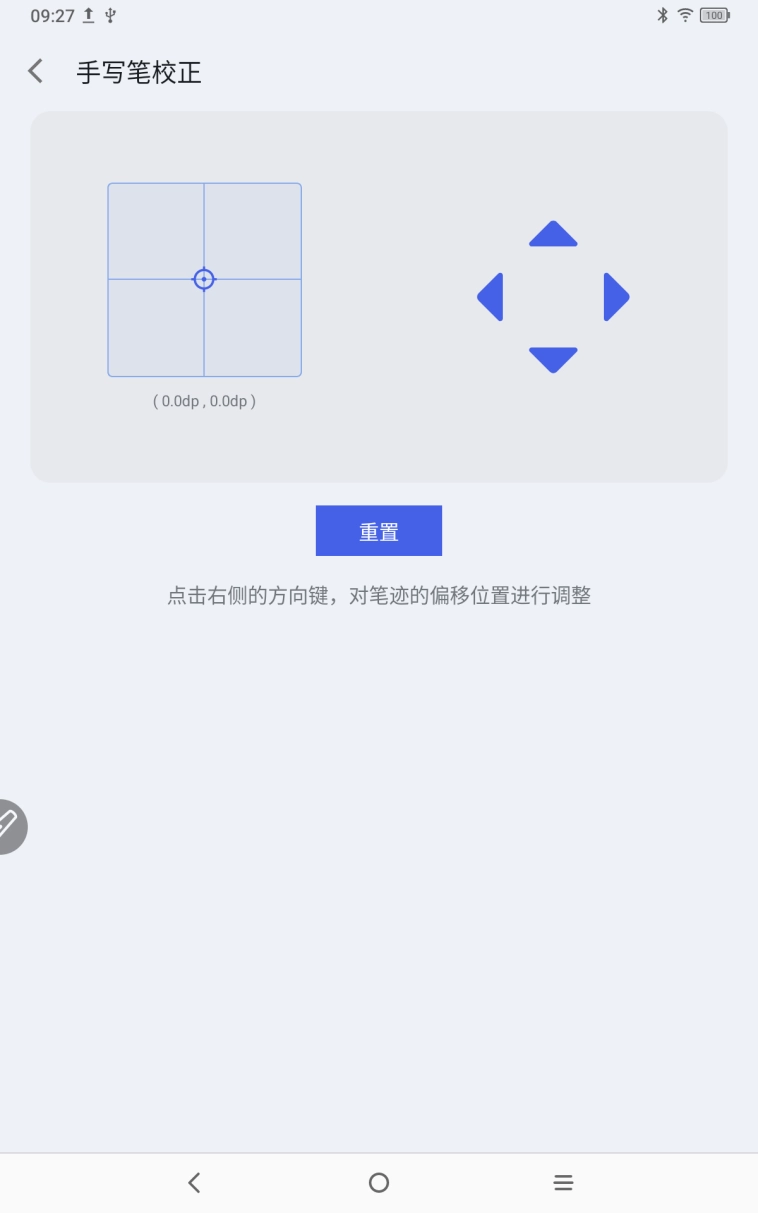Open recent apps from navigation bar
The width and height of the screenshot is (758, 1213).
pos(563,1182)
